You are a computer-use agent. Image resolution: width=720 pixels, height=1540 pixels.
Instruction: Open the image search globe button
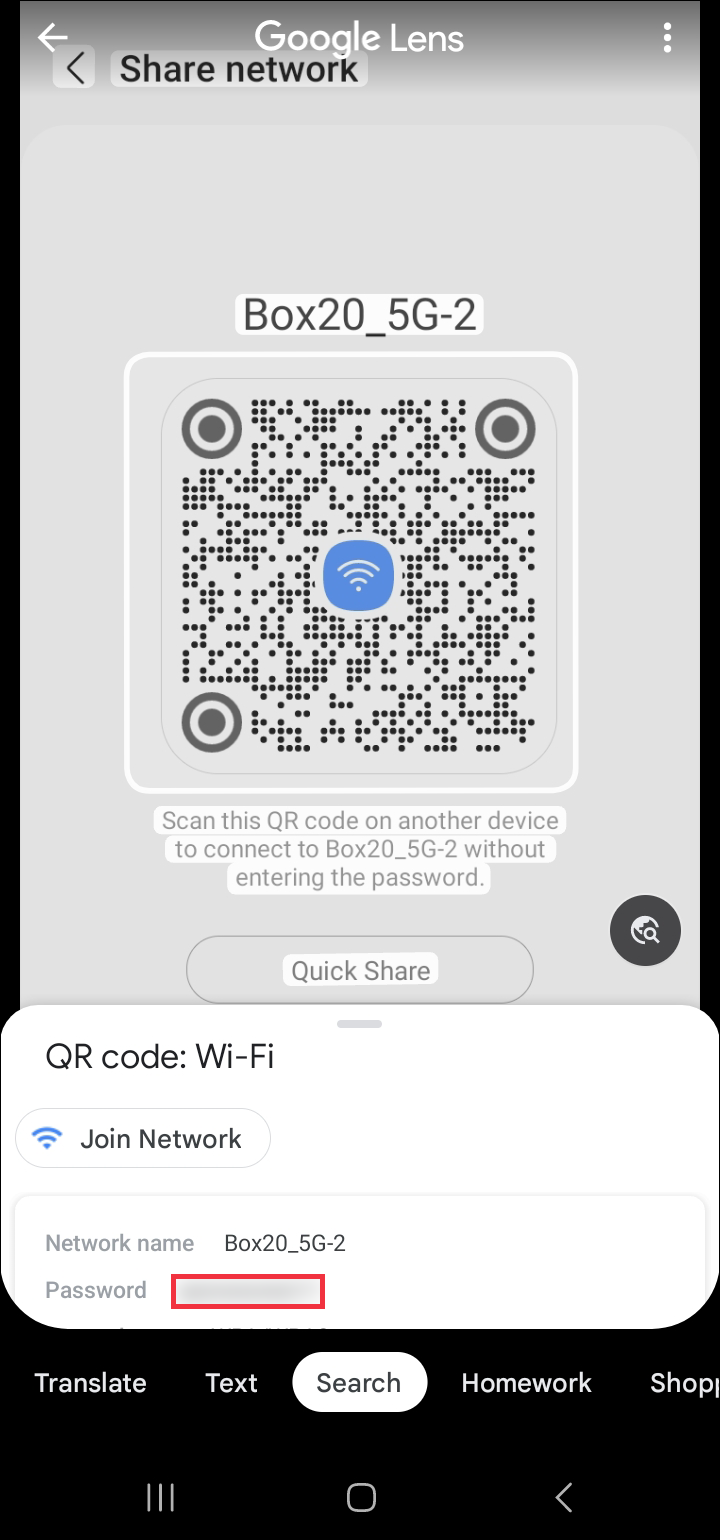tap(645, 931)
